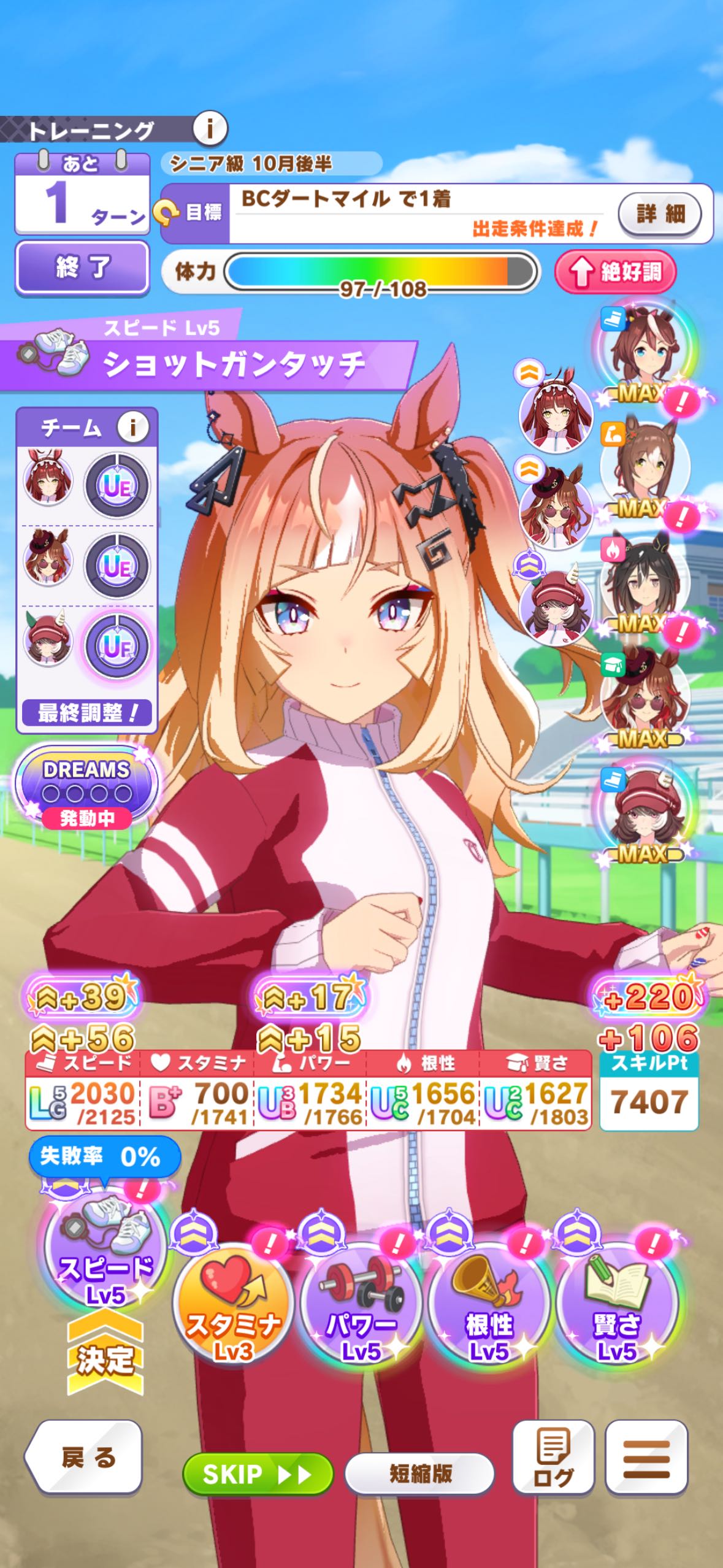Select the 賢さ Lv5 training

(616, 1304)
